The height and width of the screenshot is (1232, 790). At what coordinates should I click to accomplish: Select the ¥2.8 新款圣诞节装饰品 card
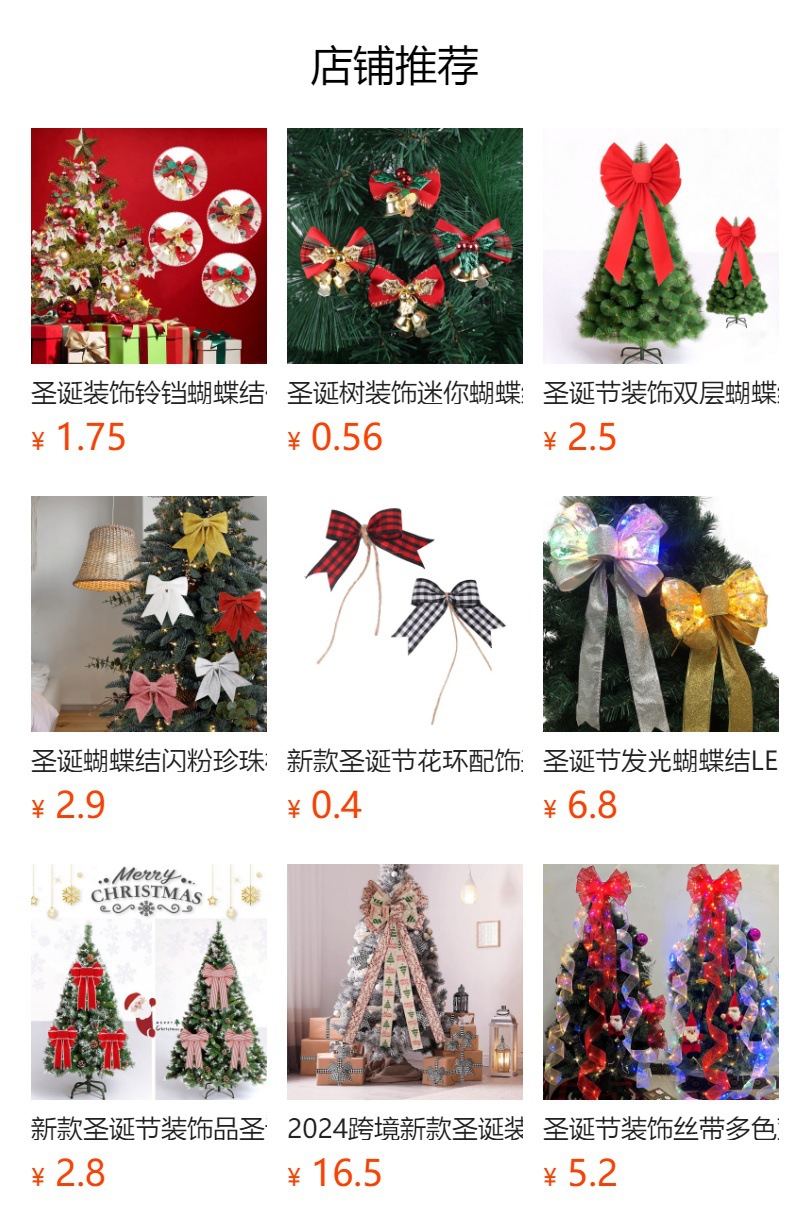[x=148, y=982]
